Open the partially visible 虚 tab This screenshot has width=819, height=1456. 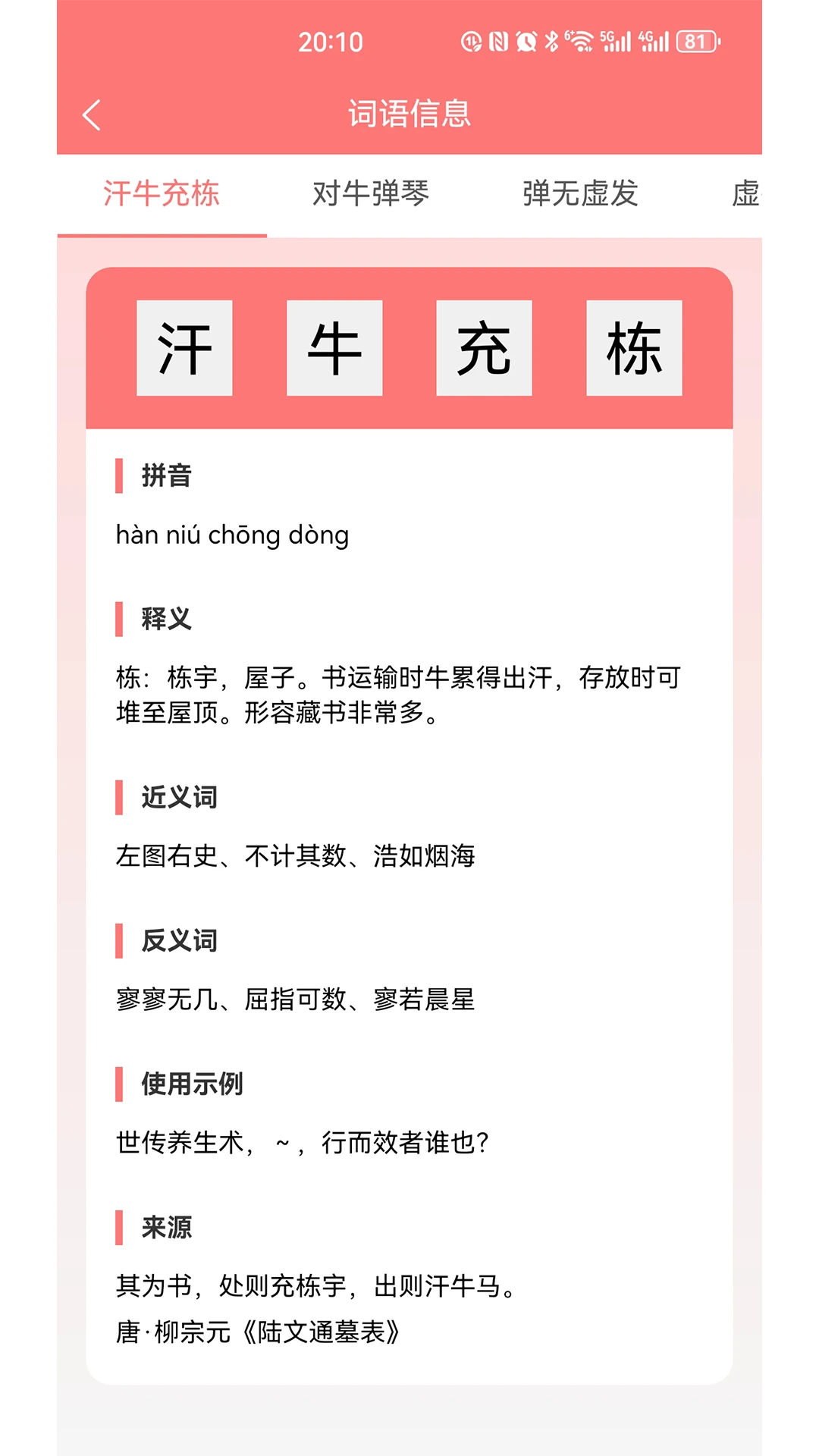point(745,194)
